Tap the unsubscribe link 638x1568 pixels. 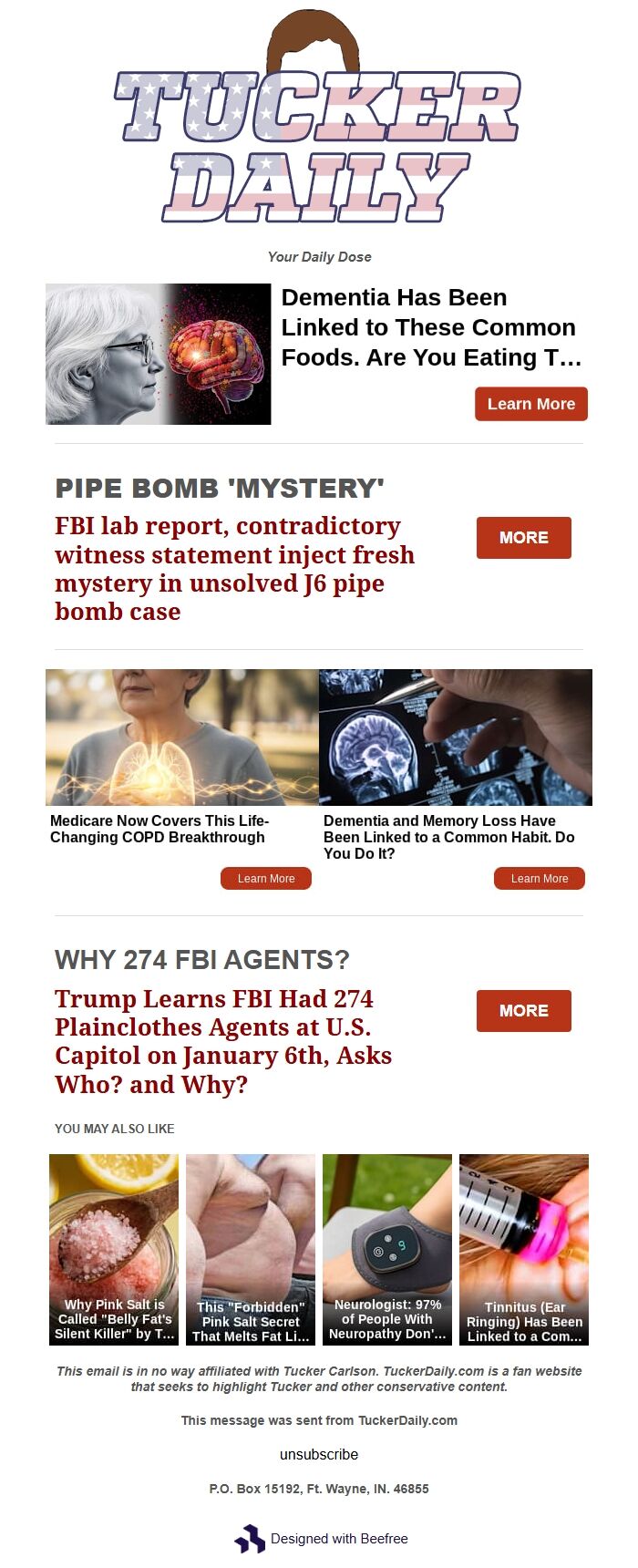[x=319, y=1454]
